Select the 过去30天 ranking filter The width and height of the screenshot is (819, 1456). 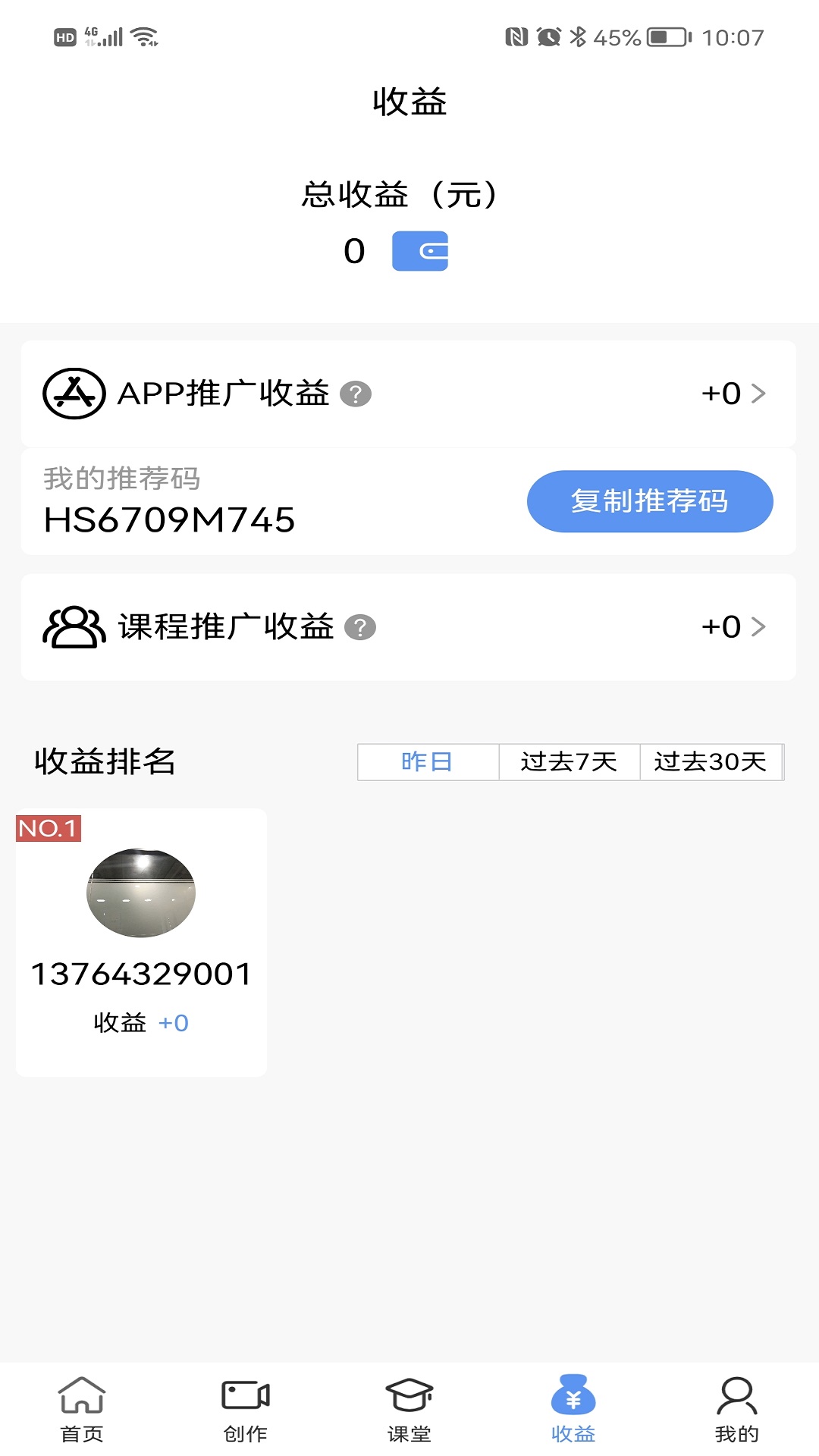[x=711, y=762]
